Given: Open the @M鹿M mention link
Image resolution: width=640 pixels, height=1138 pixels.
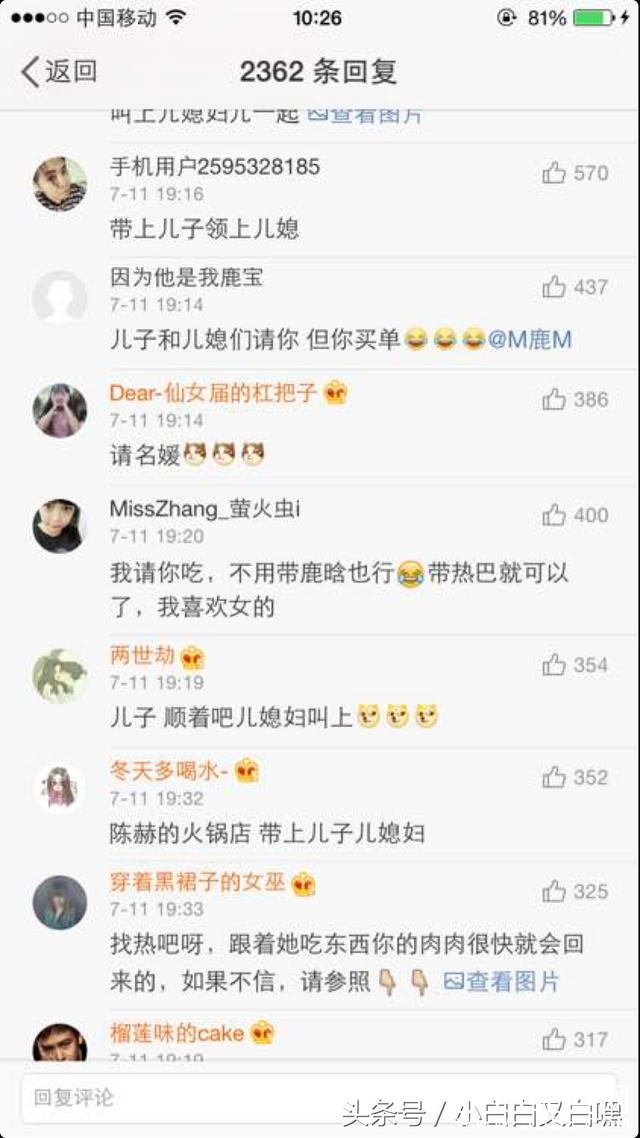Looking at the screenshot, I should pos(530,340).
